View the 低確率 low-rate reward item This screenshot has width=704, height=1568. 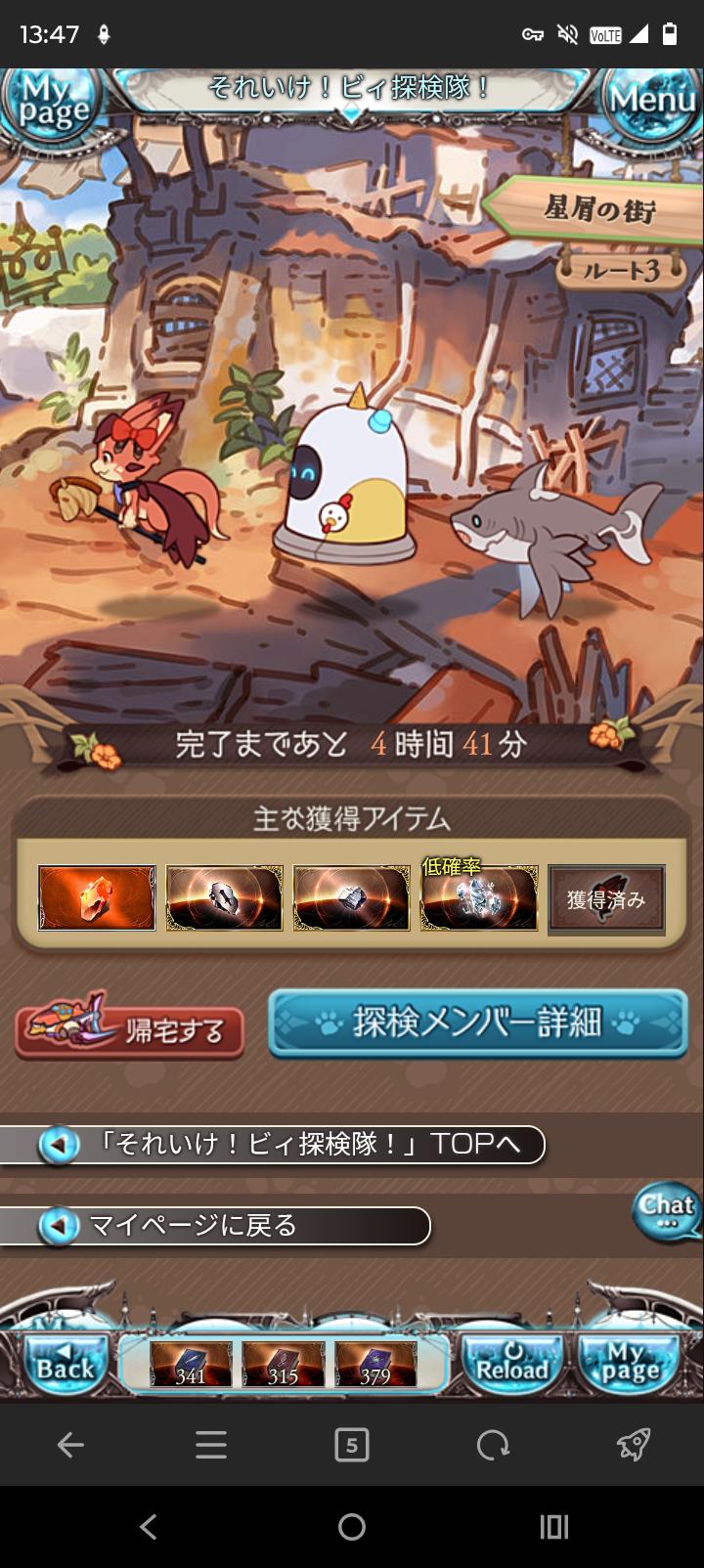pyautogui.click(x=479, y=897)
